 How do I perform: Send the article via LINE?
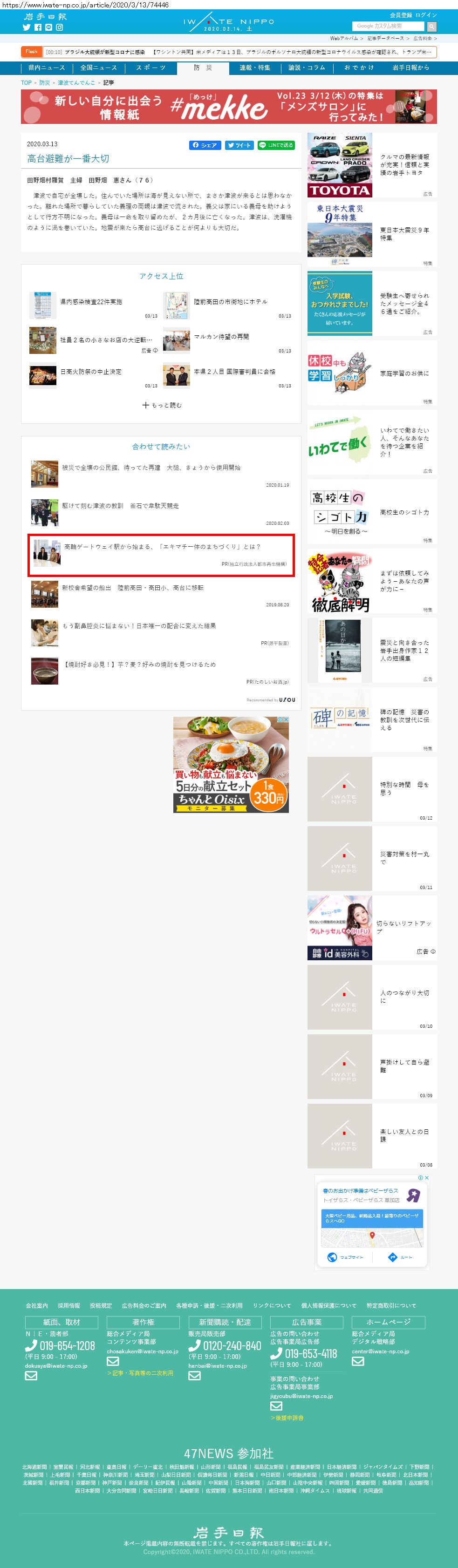tap(276, 145)
